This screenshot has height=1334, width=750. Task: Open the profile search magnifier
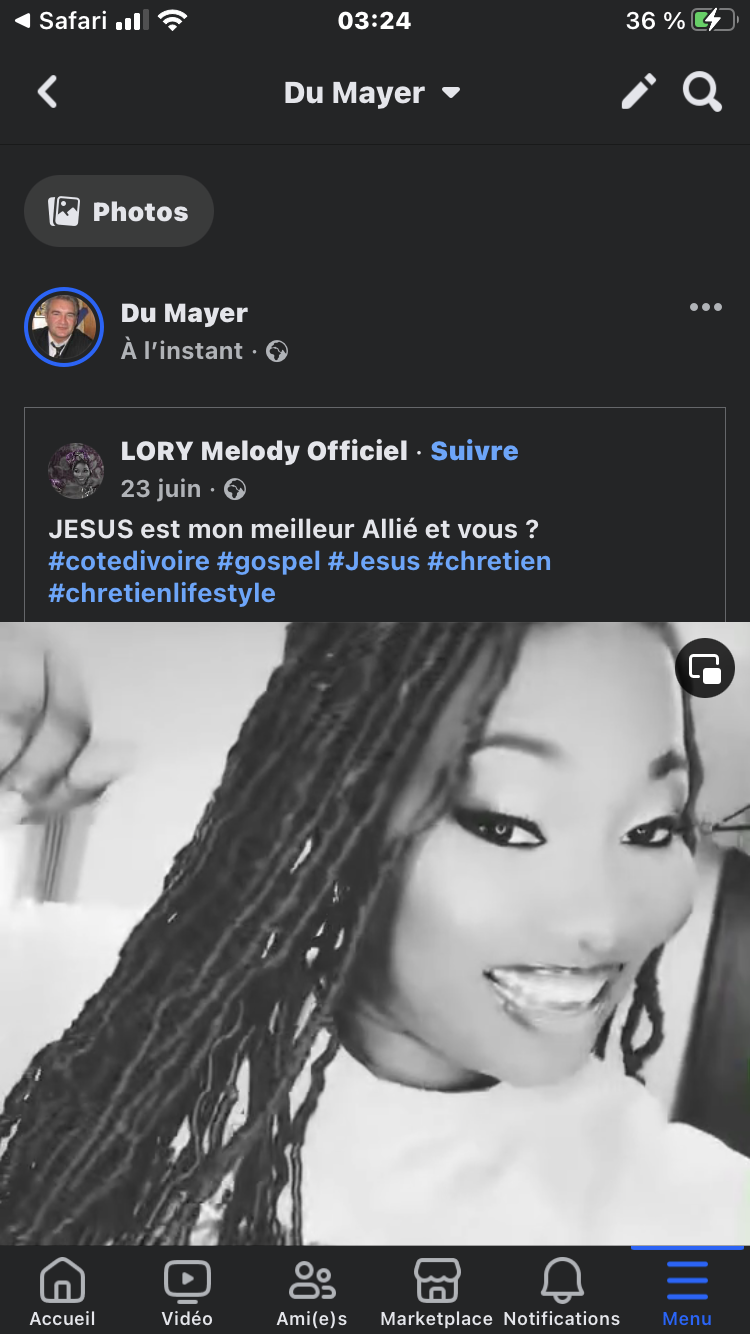pos(702,92)
